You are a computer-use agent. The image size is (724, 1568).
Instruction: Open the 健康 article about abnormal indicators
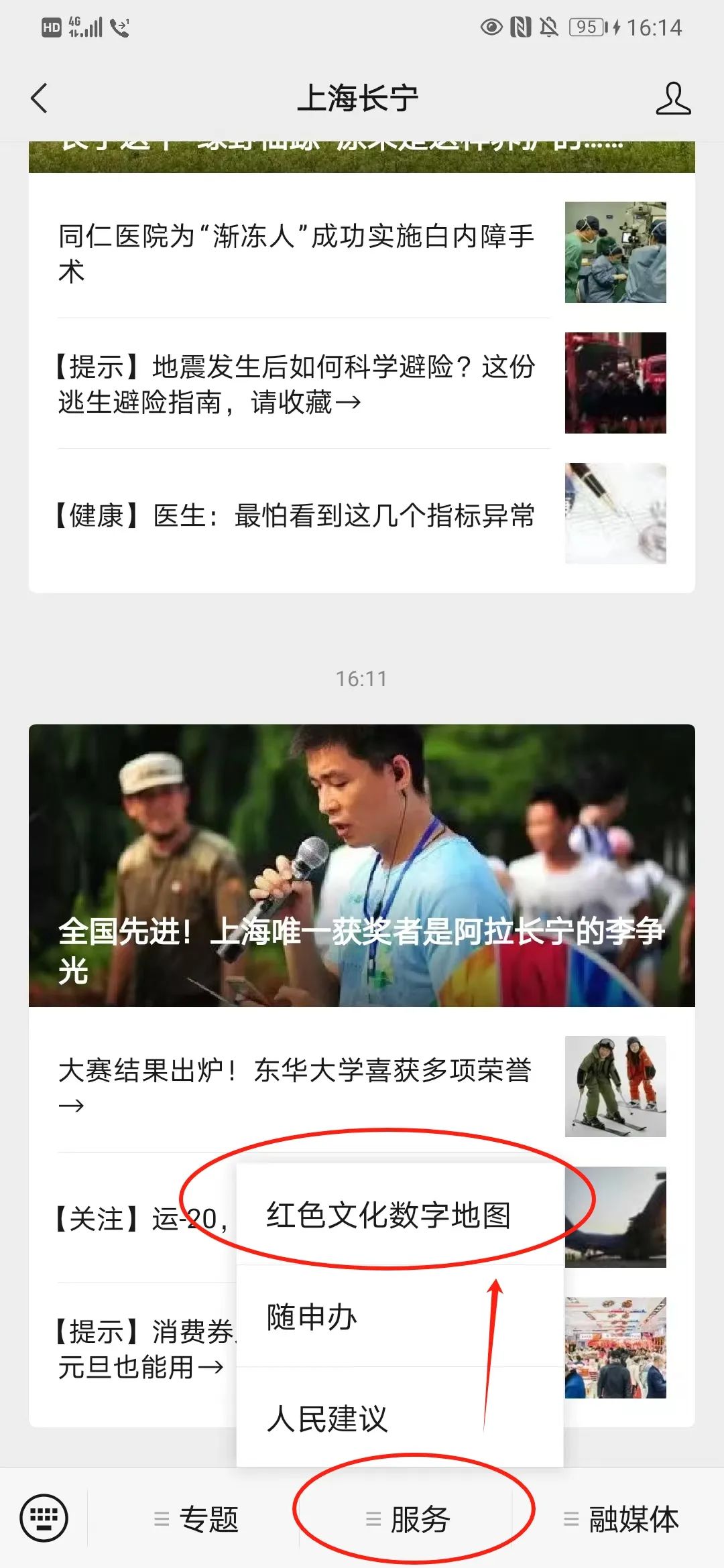[362, 515]
